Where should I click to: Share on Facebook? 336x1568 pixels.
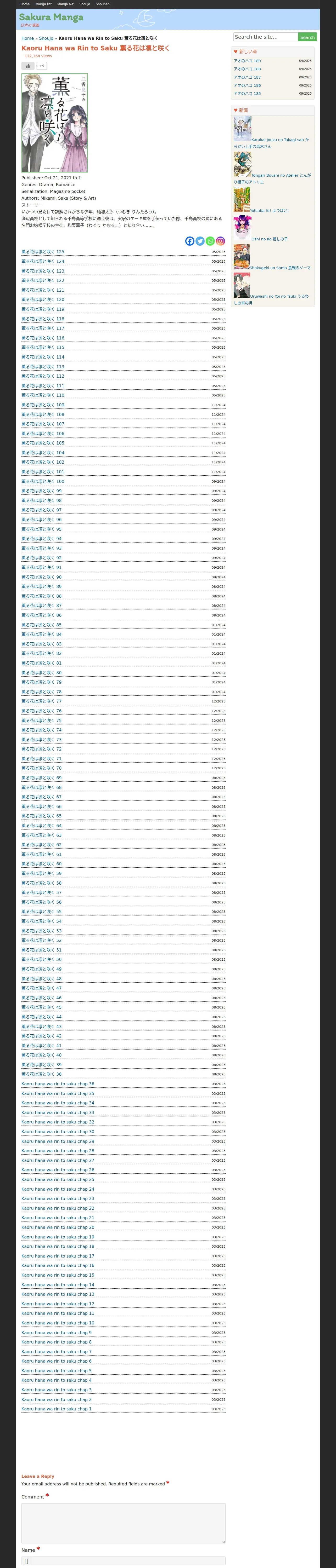tap(190, 241)
